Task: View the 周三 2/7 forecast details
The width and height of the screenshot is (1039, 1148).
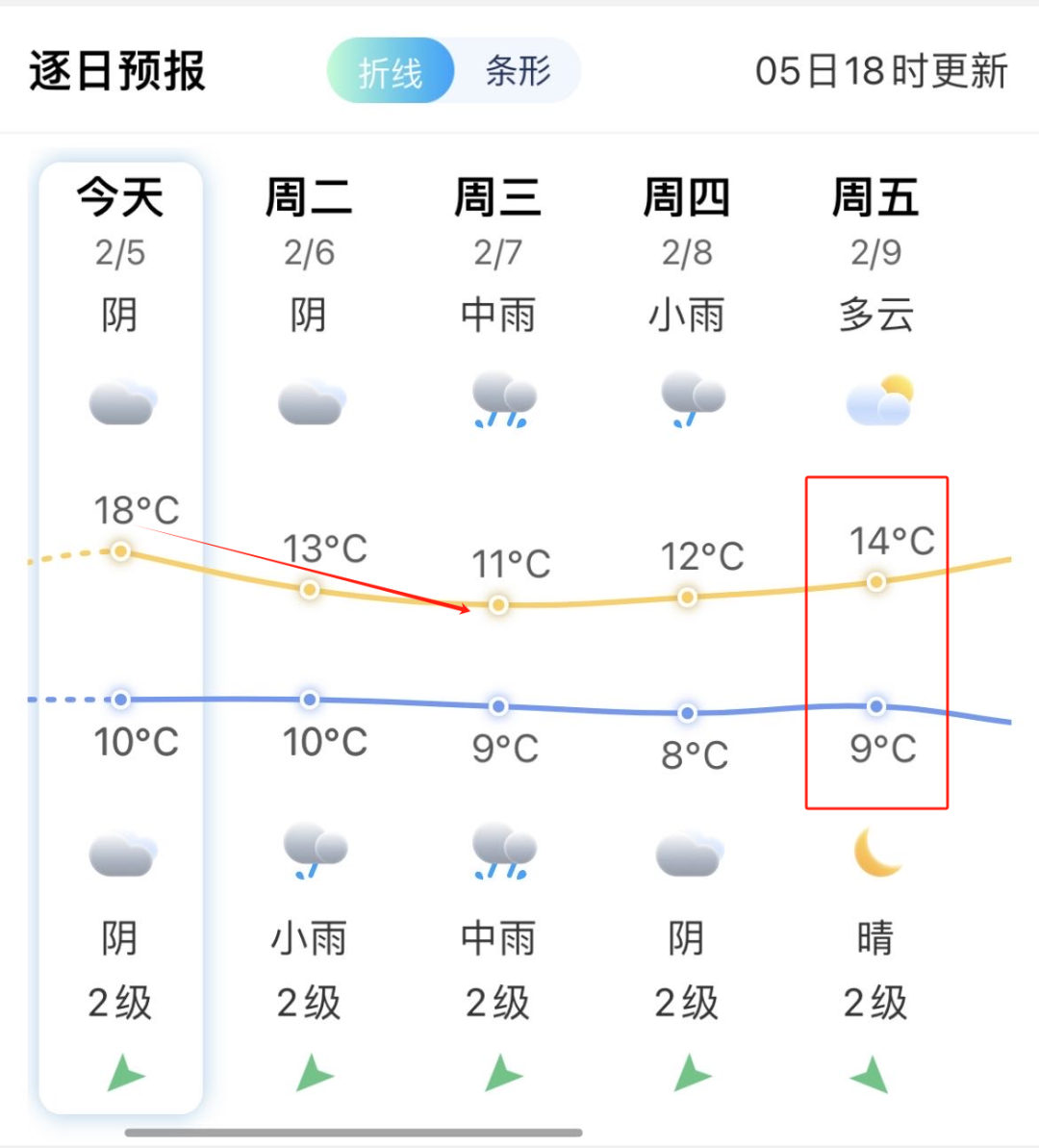Action: point(497,221)
